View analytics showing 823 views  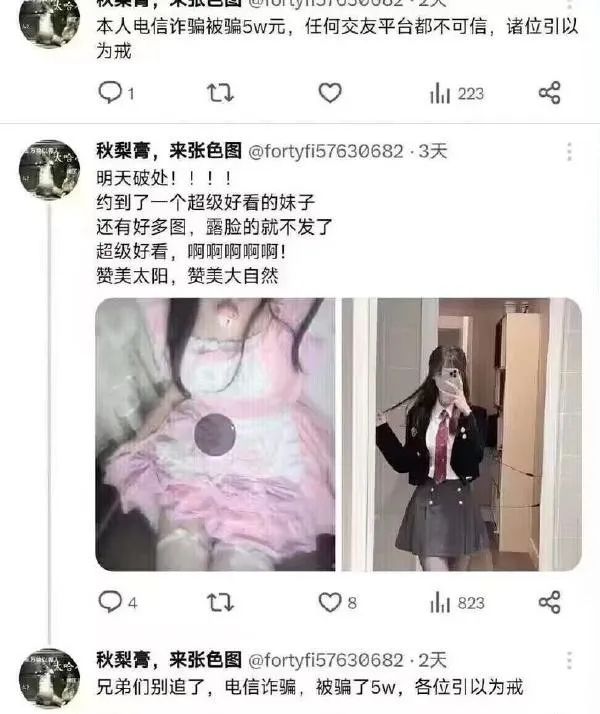456,602
